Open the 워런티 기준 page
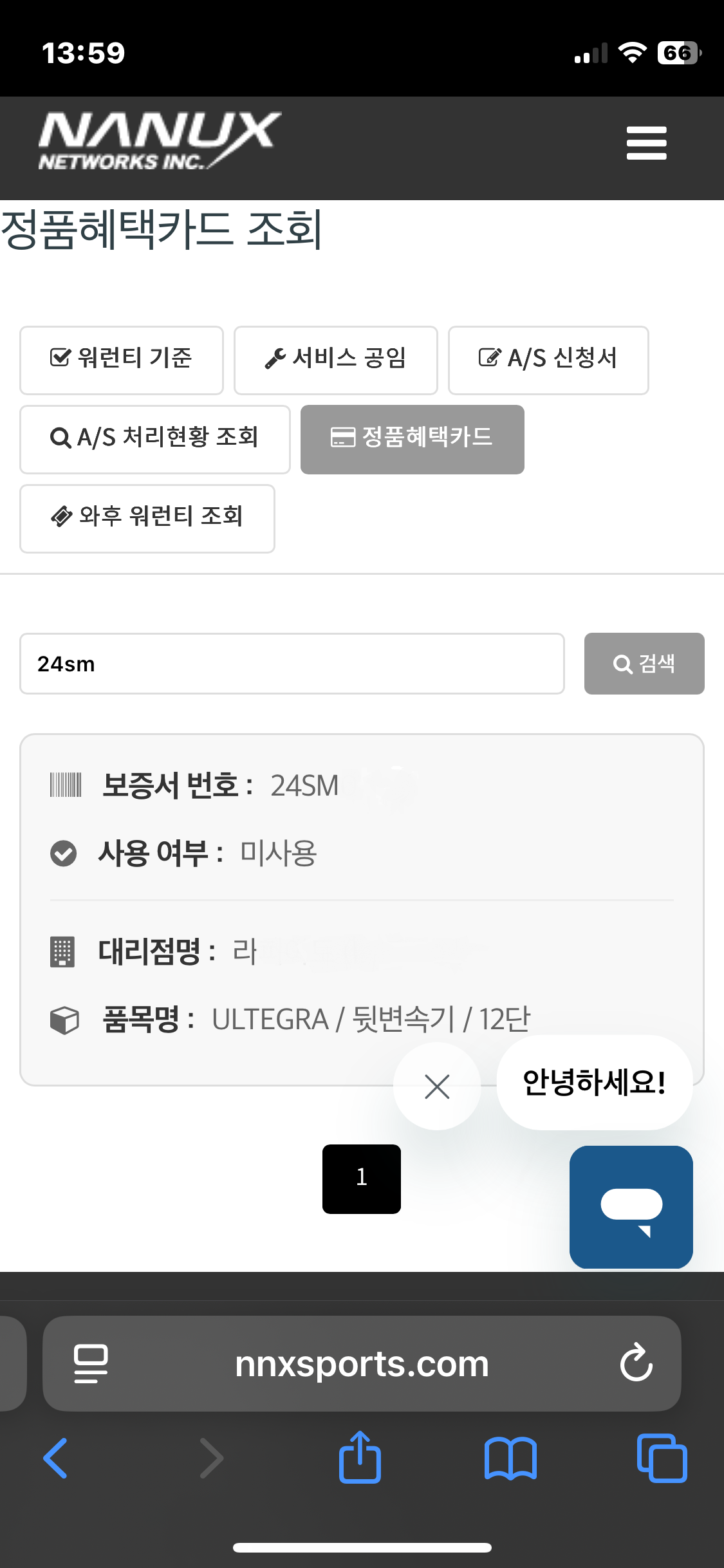724x1568 pixels. click(122, 360)
